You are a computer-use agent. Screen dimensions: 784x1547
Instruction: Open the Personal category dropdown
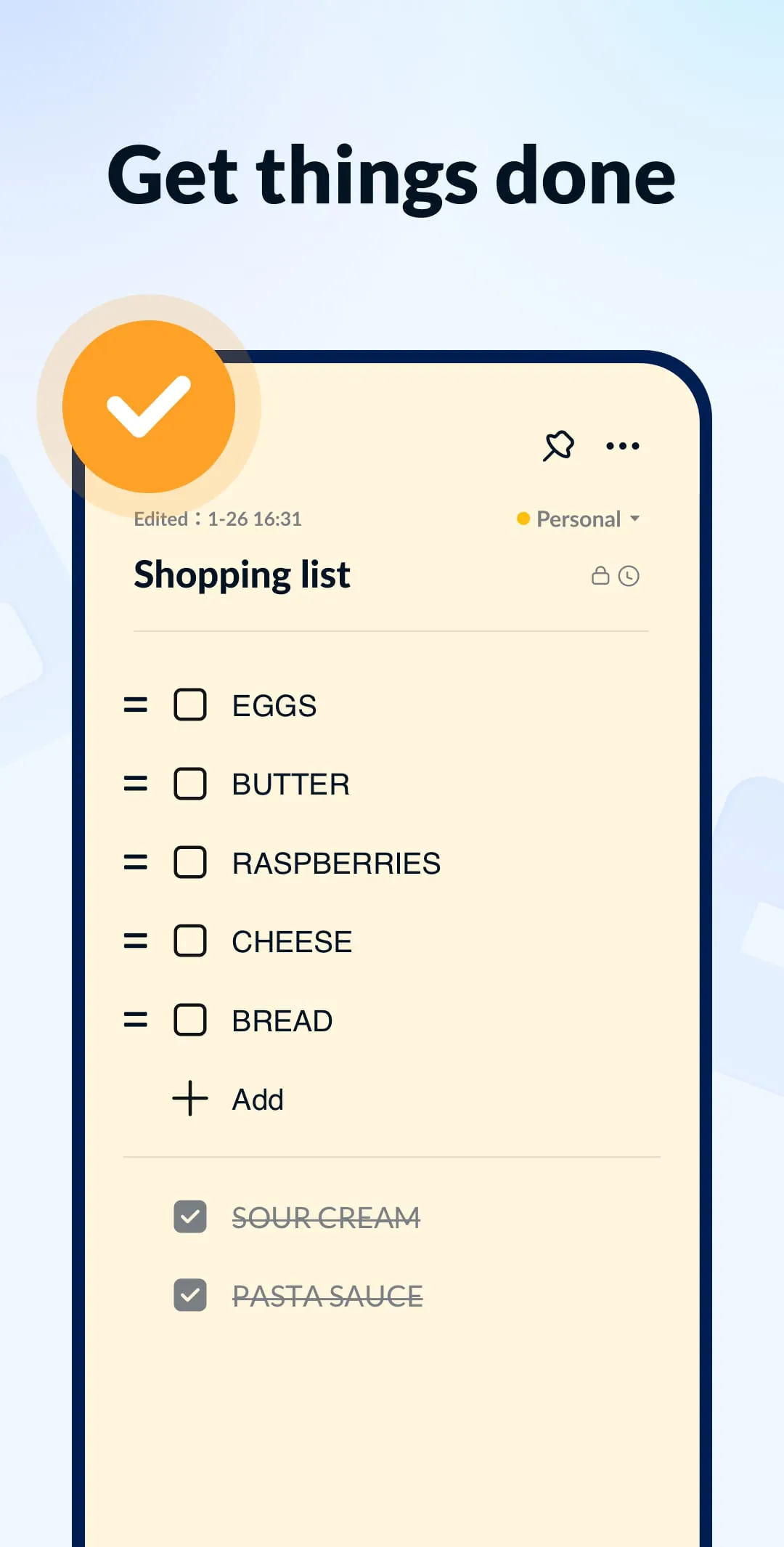(x=577, y=519)
